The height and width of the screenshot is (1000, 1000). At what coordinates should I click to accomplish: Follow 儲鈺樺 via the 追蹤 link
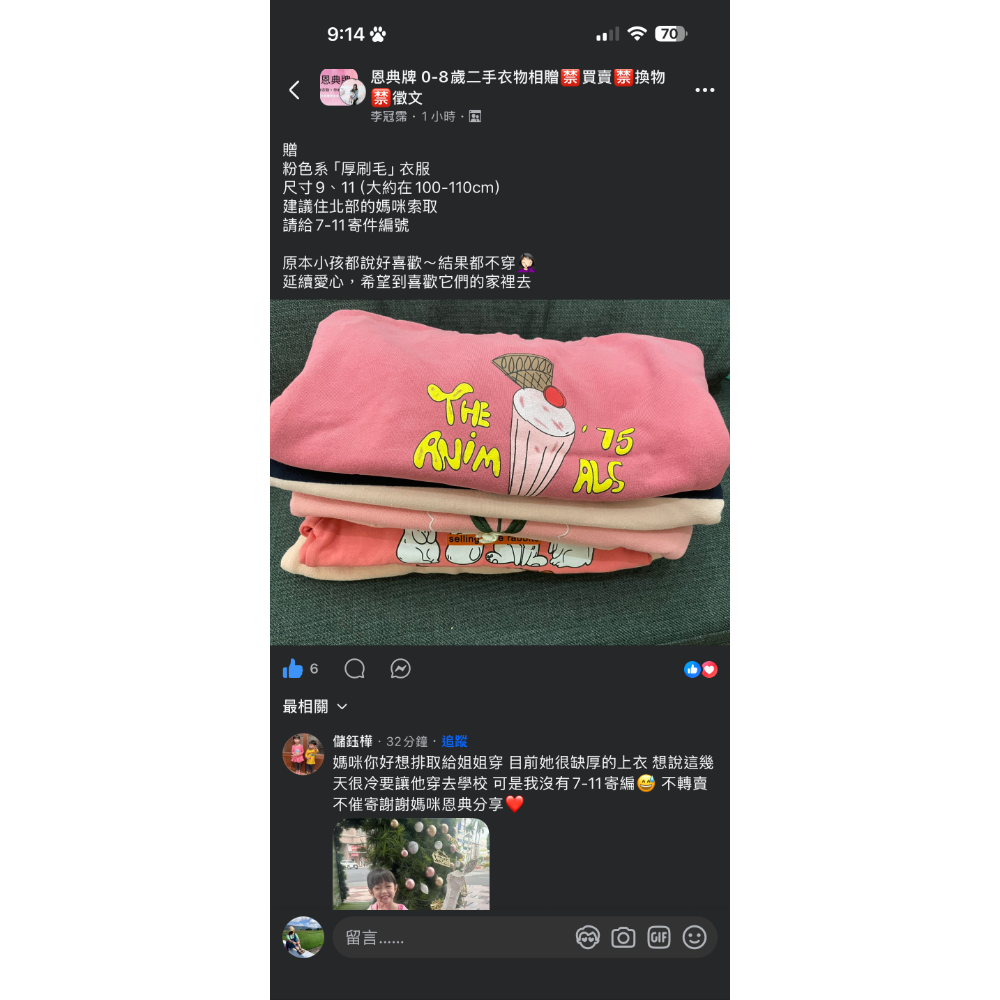pyautogui.click(x=455, y=741)
